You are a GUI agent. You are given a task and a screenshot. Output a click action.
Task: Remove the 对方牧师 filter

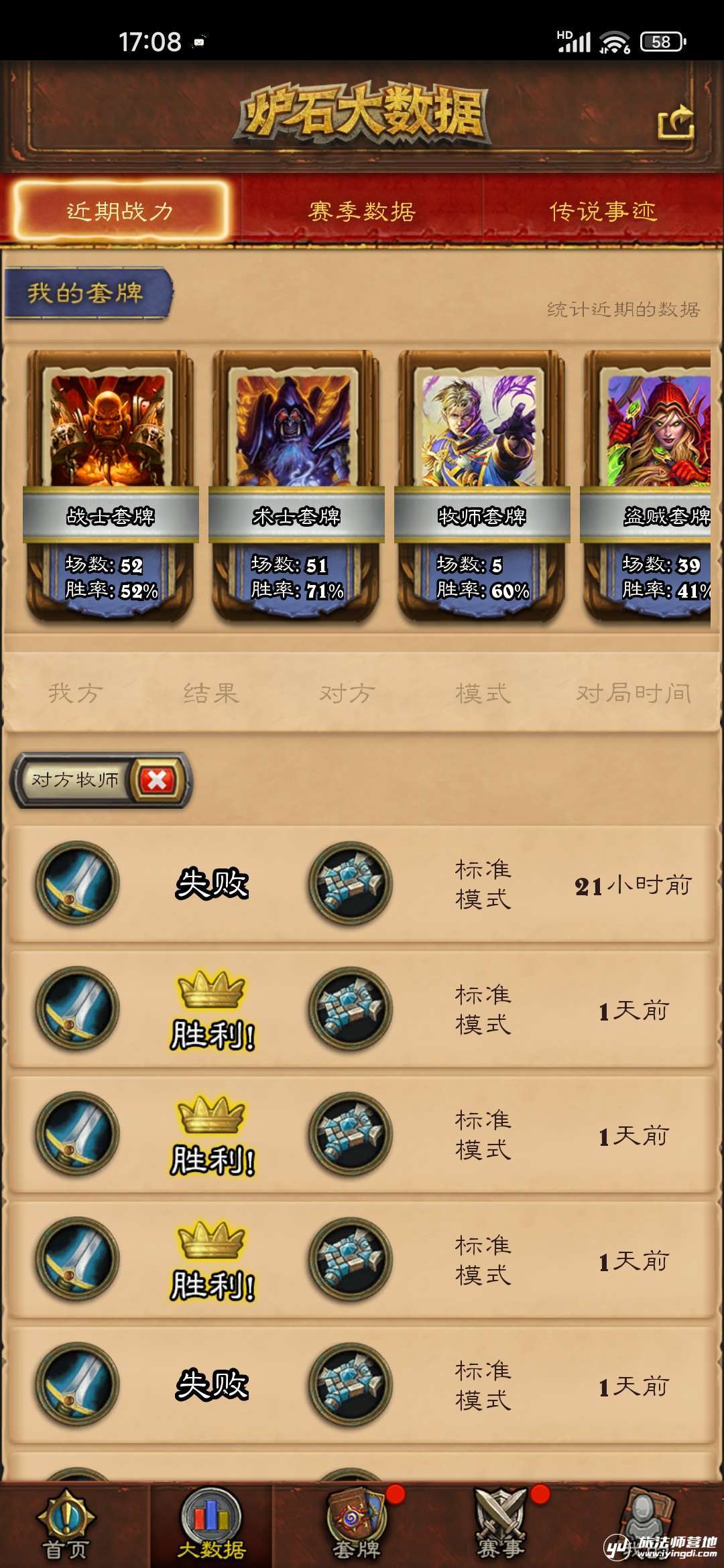pos(158,780)
